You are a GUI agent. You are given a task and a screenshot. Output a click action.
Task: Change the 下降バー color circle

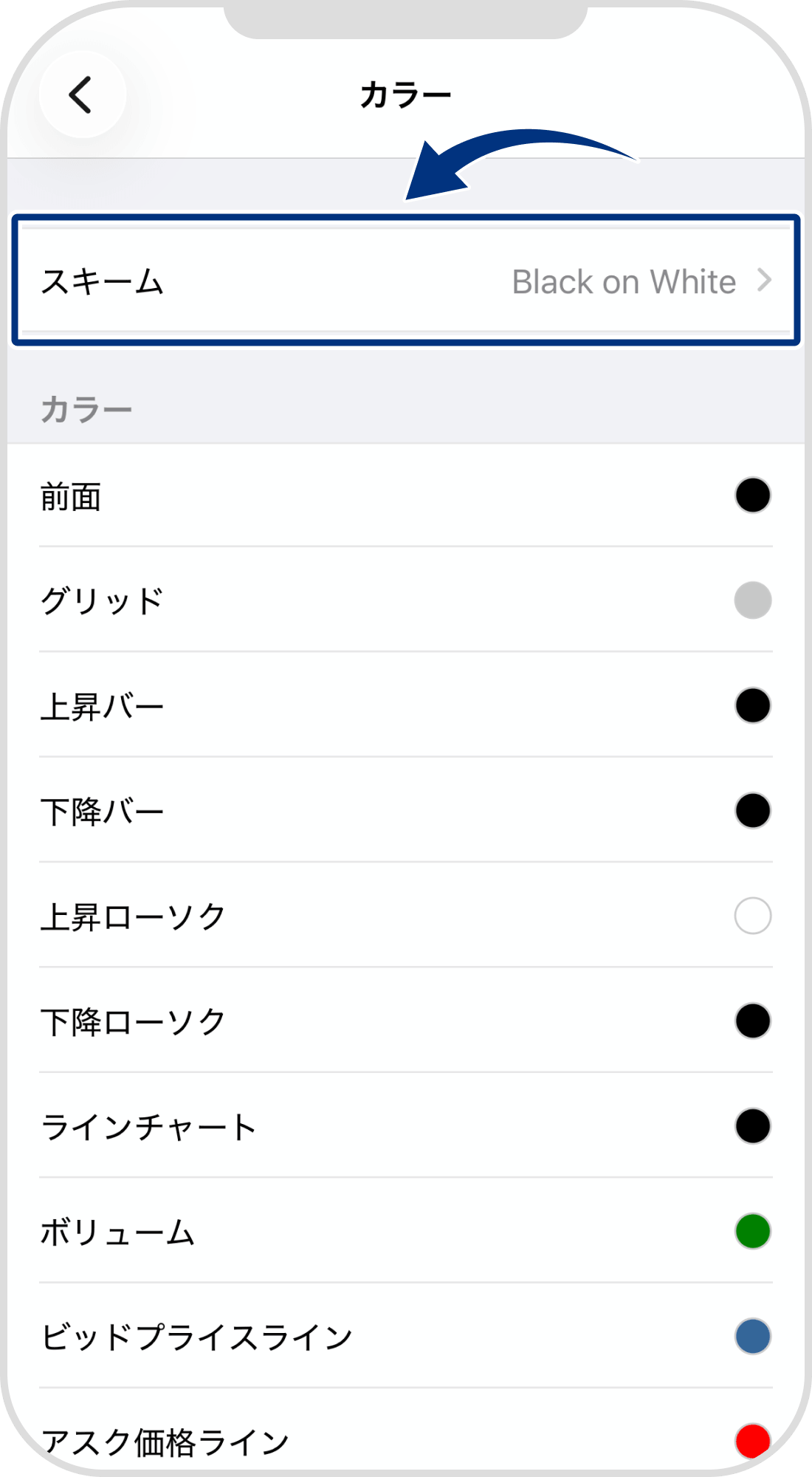pos(751,810)
